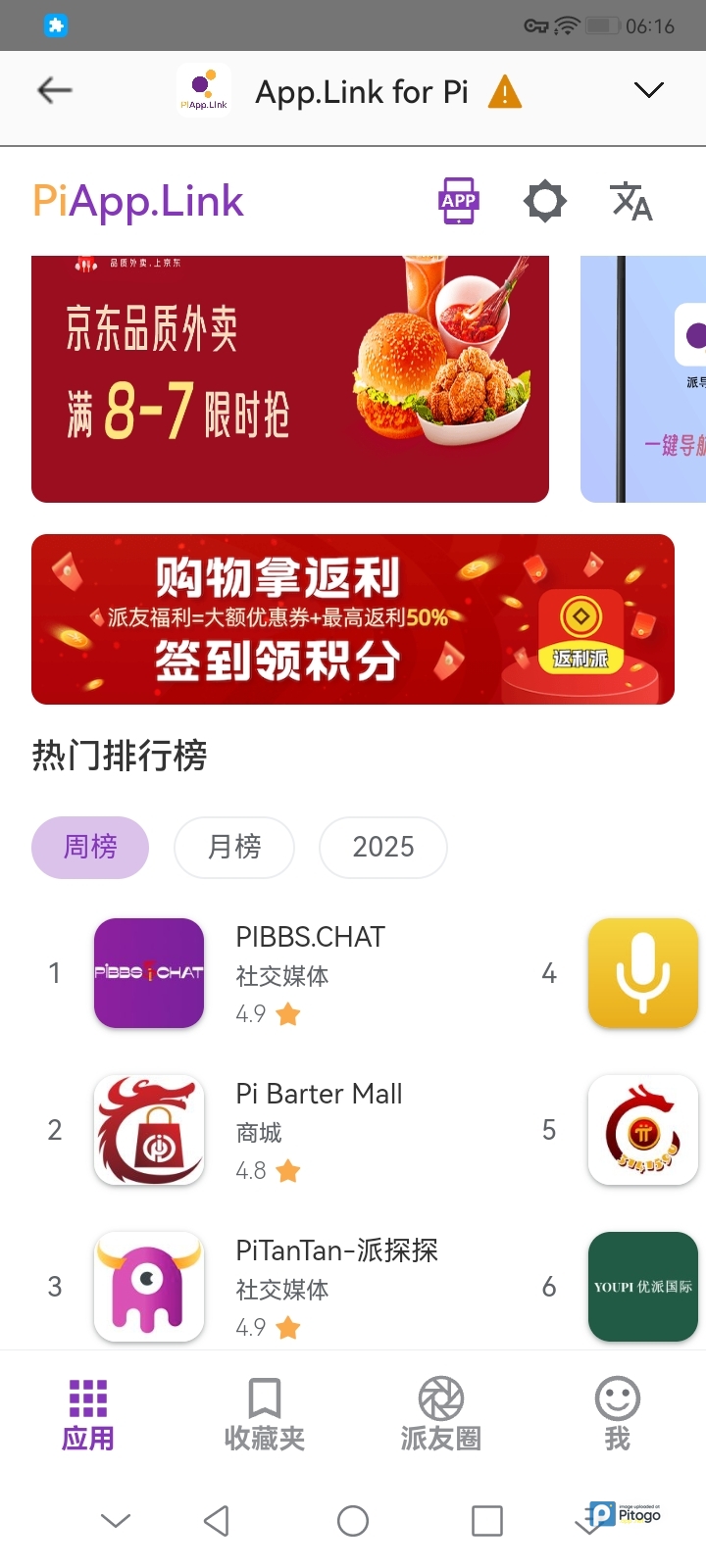This screenshot has width=706, height=1568.
Task: Tap the system home button
Action: [x=353, y=1521]
